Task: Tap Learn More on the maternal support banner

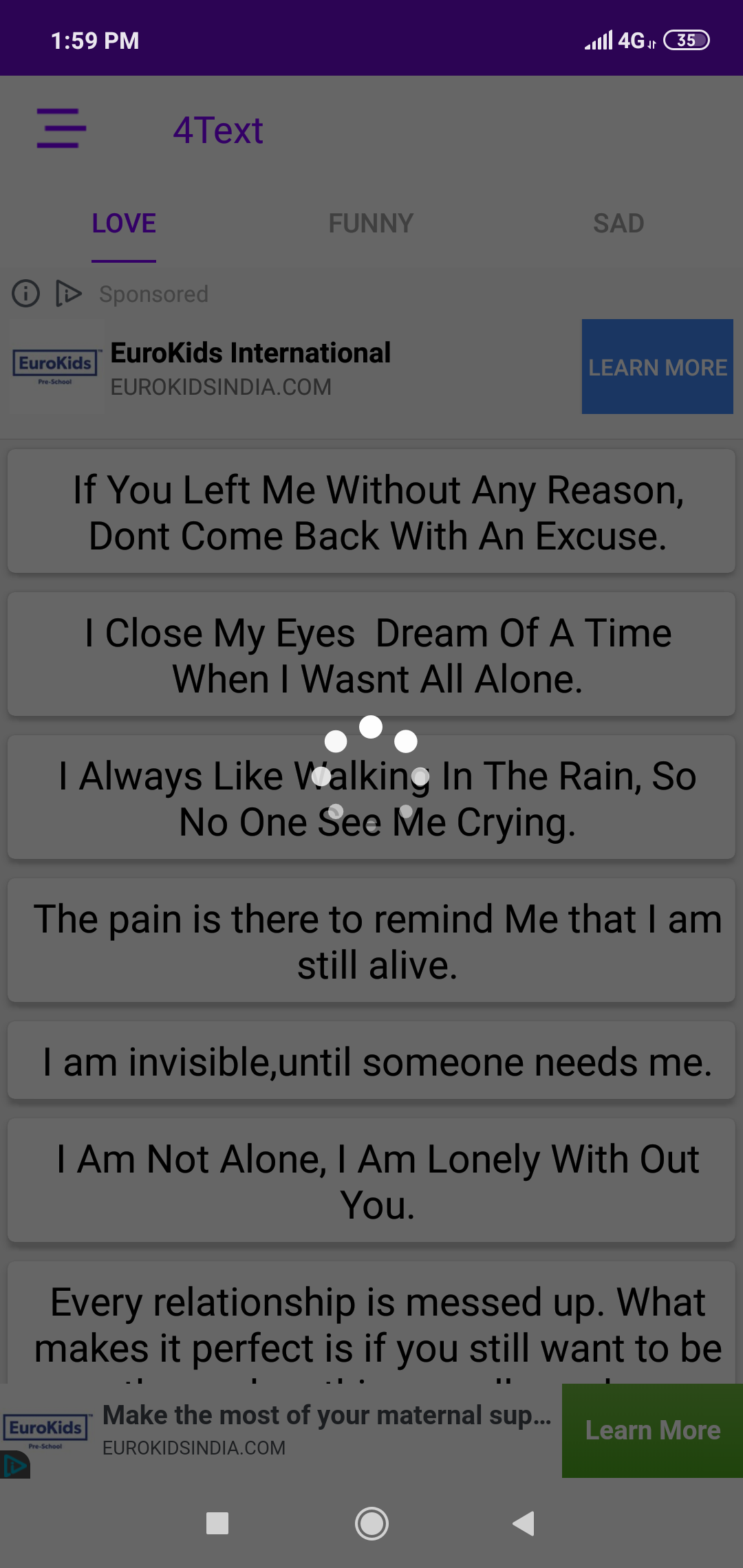Action: tap(652, 1430)
